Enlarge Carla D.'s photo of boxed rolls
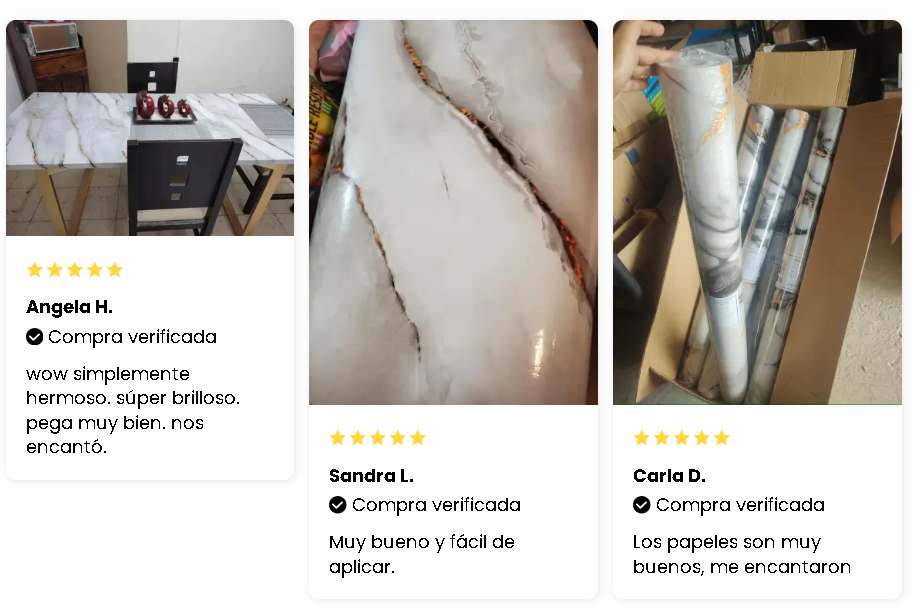This screenshot has width=922, height=609. point(757,212)
